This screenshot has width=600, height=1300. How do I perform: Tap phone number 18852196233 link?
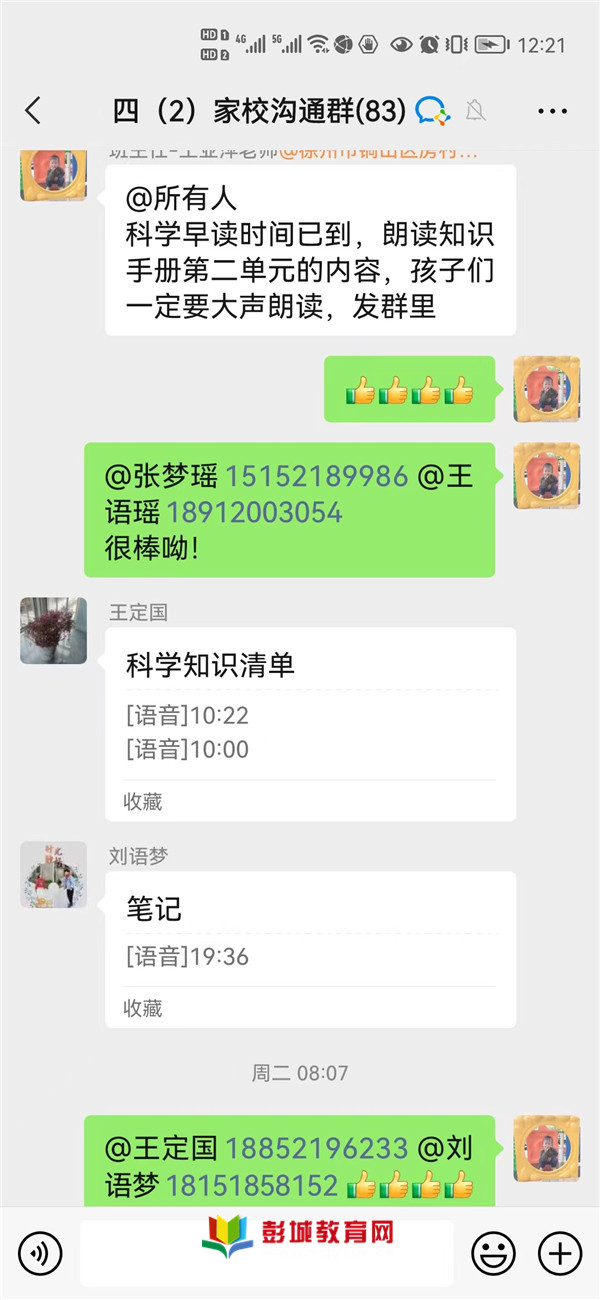coord(316,1148)
